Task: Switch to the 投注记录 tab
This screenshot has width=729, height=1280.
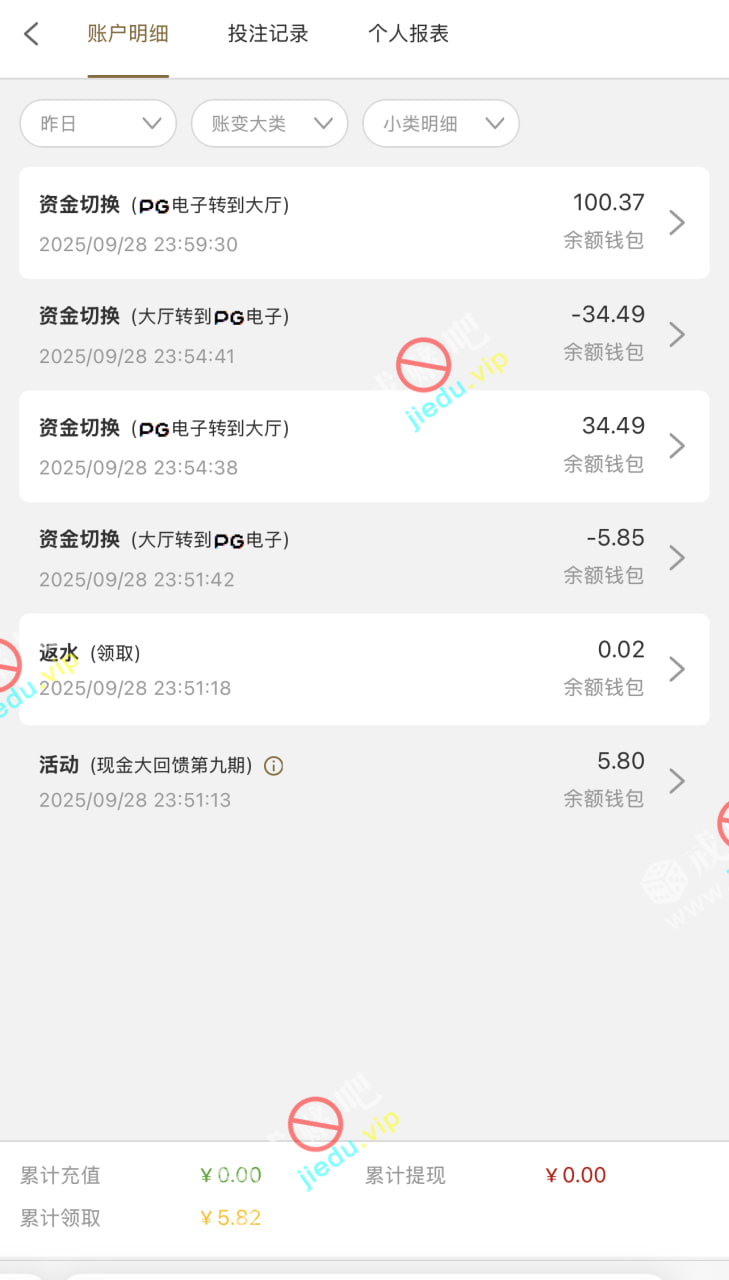Action: (x=268, y=34)
